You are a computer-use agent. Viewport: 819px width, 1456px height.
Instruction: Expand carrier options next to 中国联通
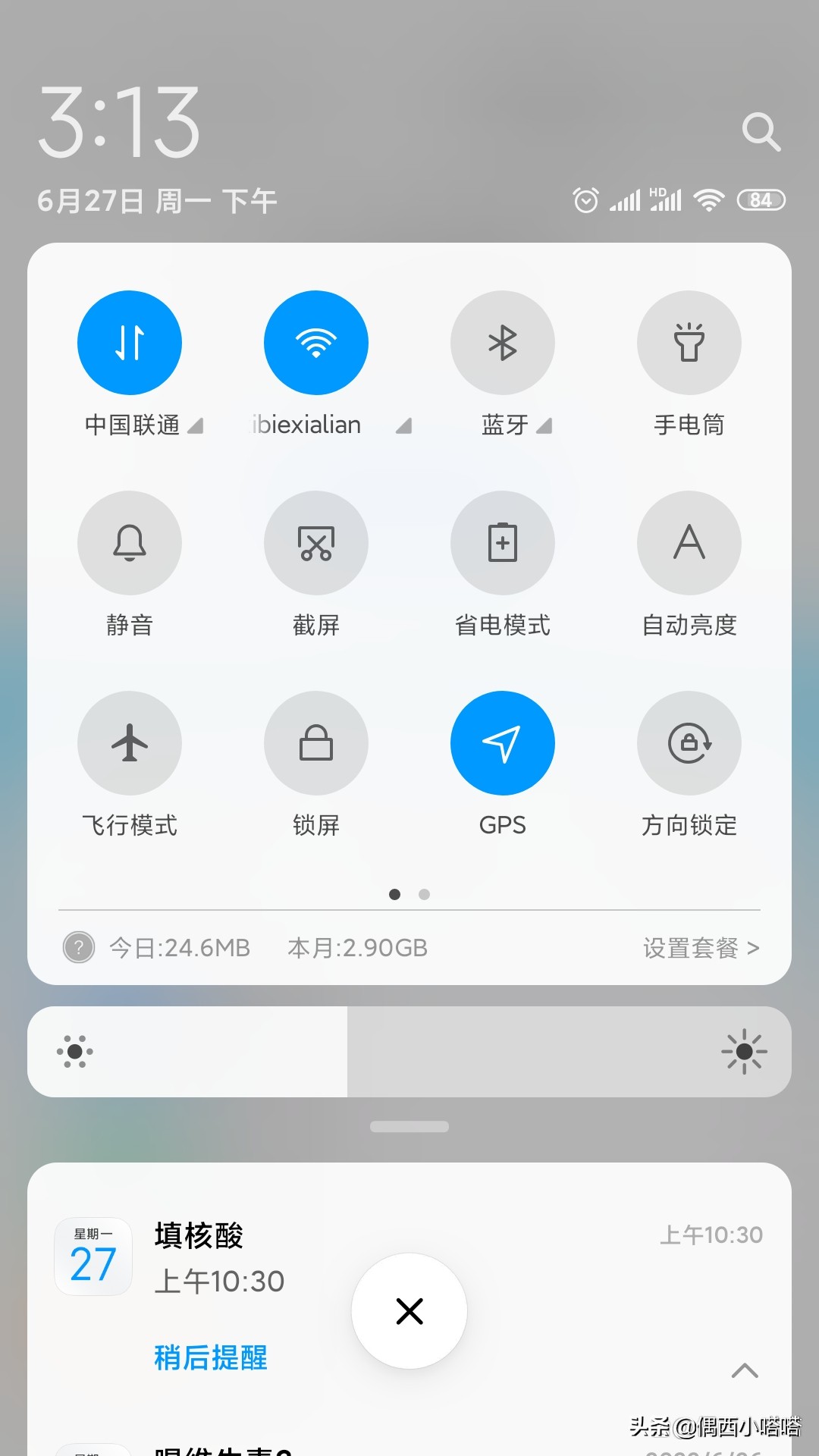point(196,426)
